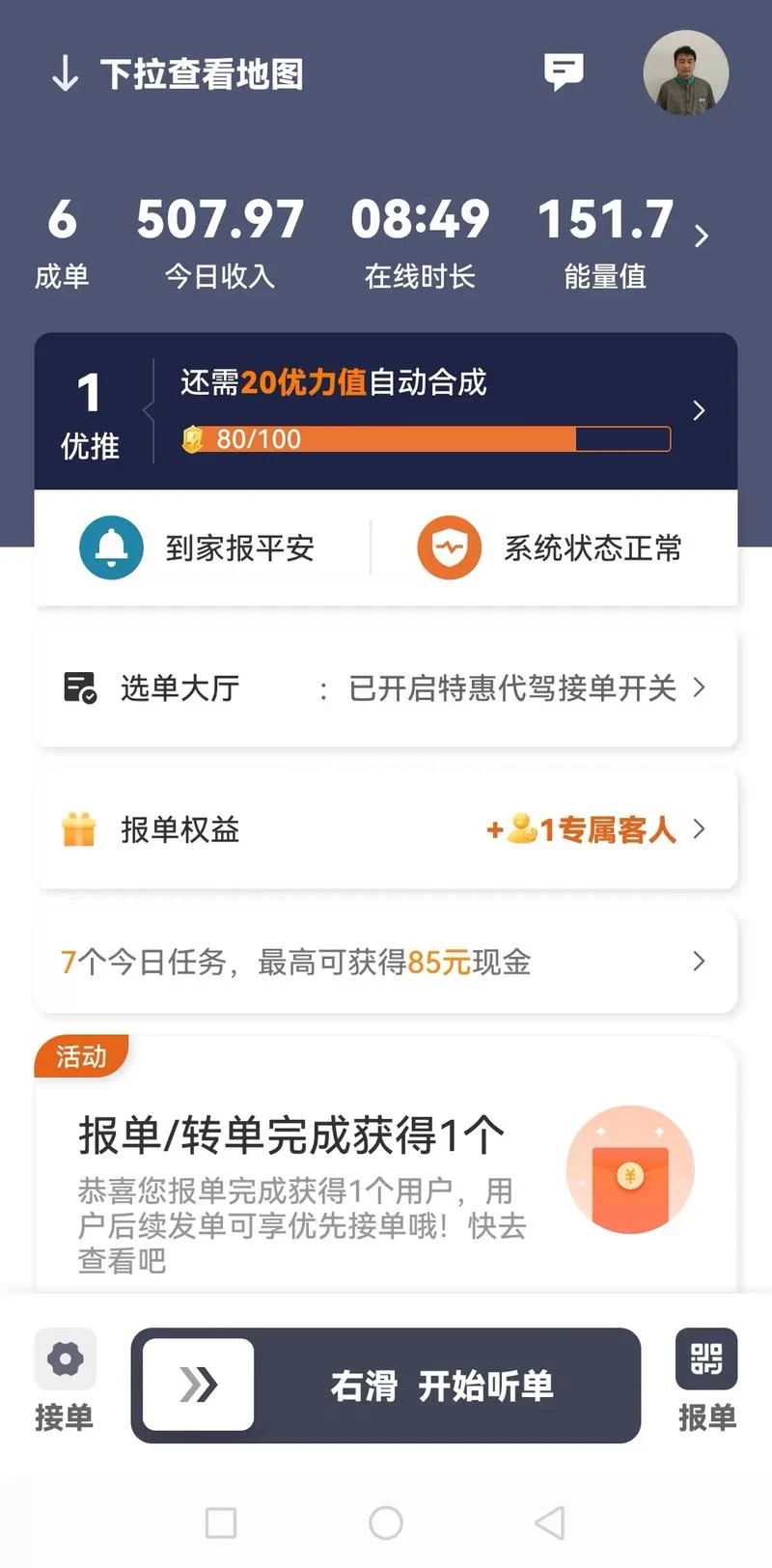Image resolution: width=772 pixels, height=1568 pixels.
Task: Tap the shield icon showing 系统状态正常
Action: (x=450, y=546)
